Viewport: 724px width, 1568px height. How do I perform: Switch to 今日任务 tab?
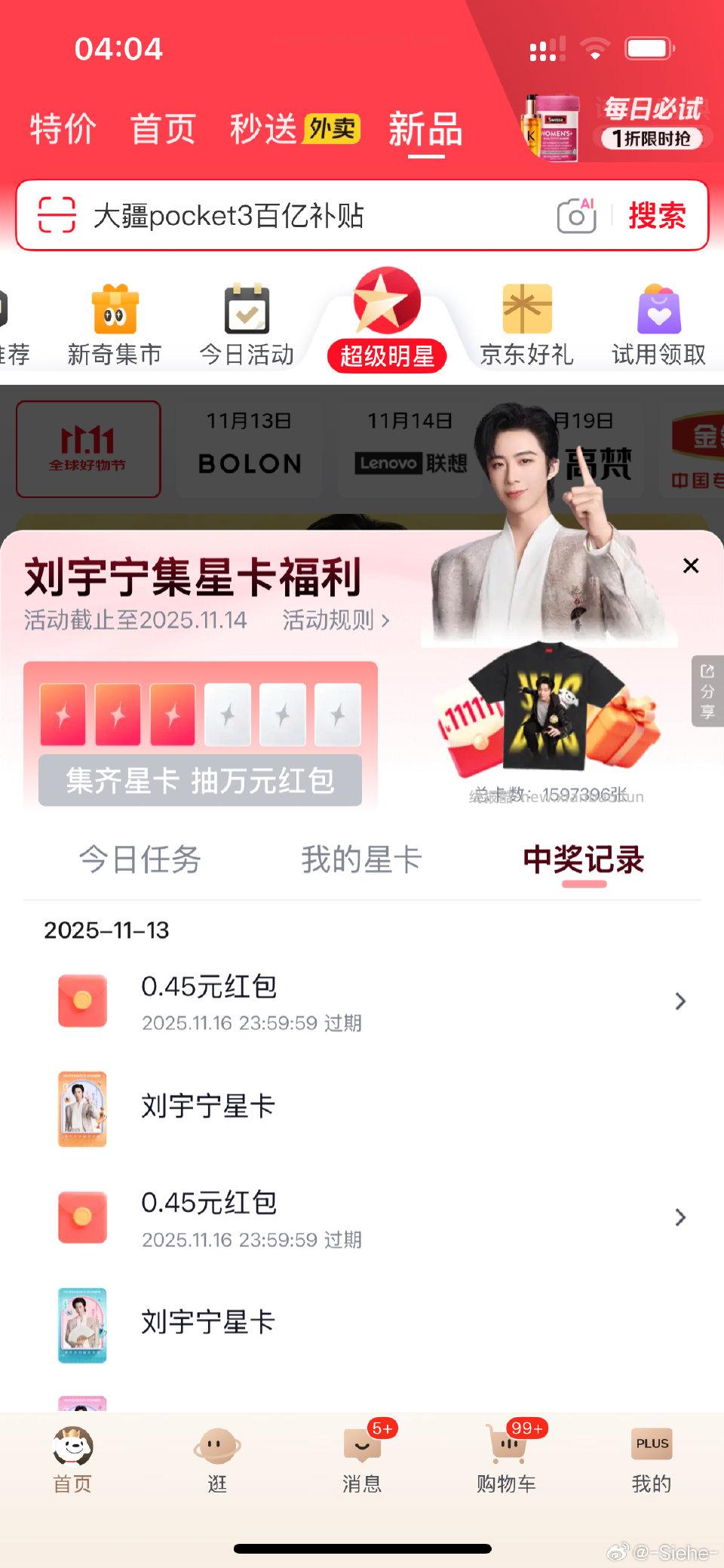[140, 859]
